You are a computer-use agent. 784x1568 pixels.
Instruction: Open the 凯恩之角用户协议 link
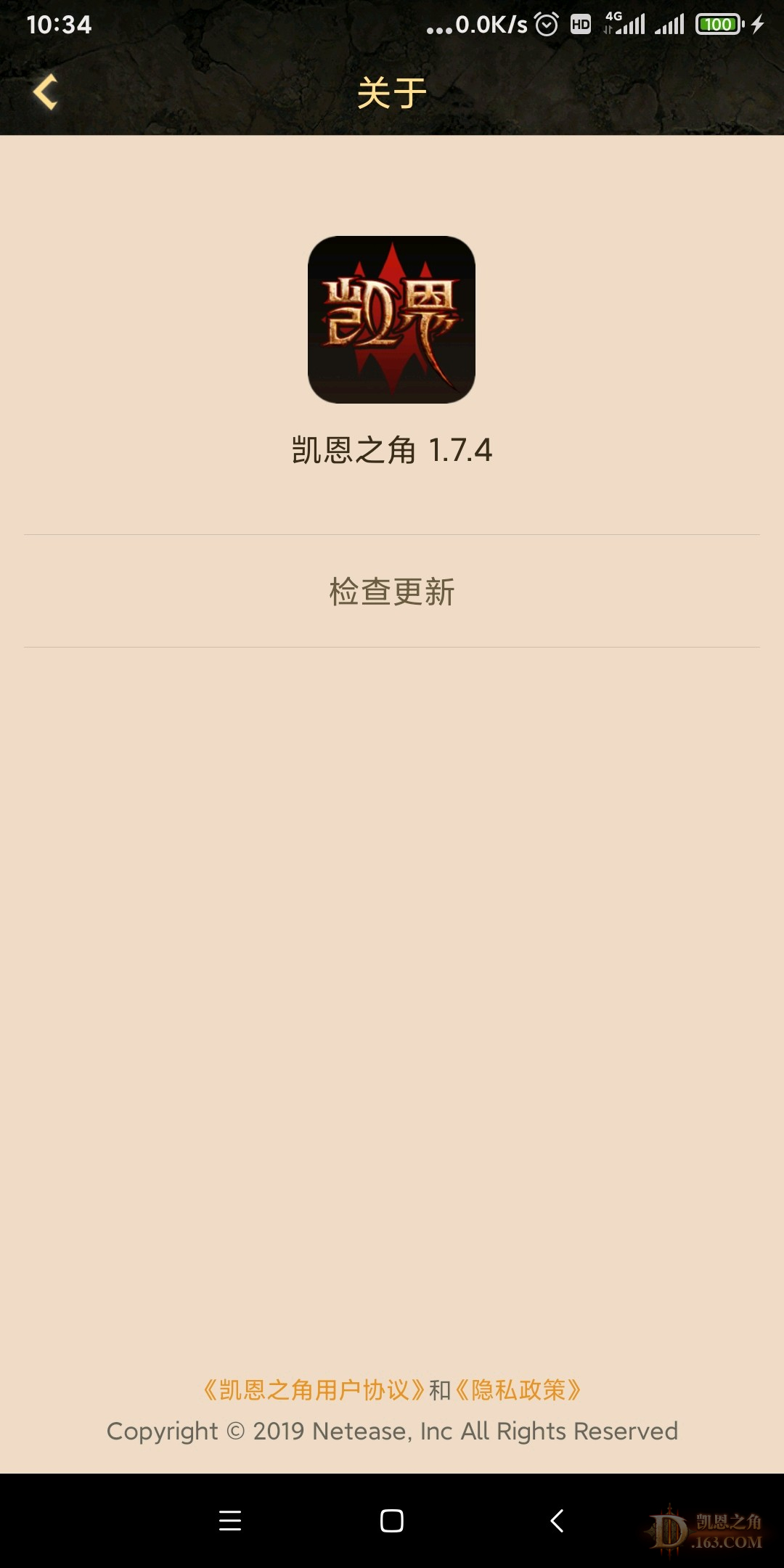tap(314, 1389)
